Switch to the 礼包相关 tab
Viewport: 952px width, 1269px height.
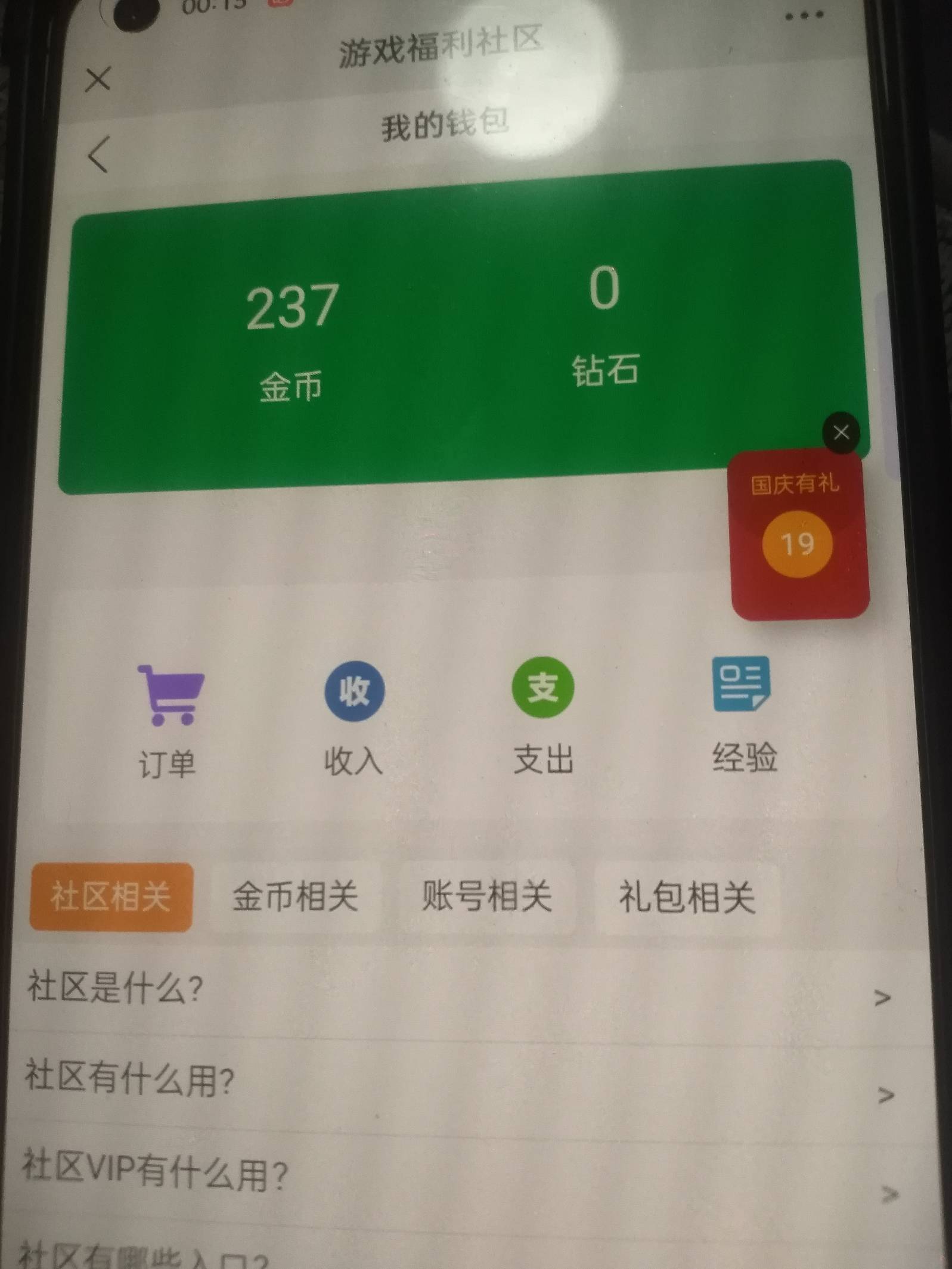point(687,897)
